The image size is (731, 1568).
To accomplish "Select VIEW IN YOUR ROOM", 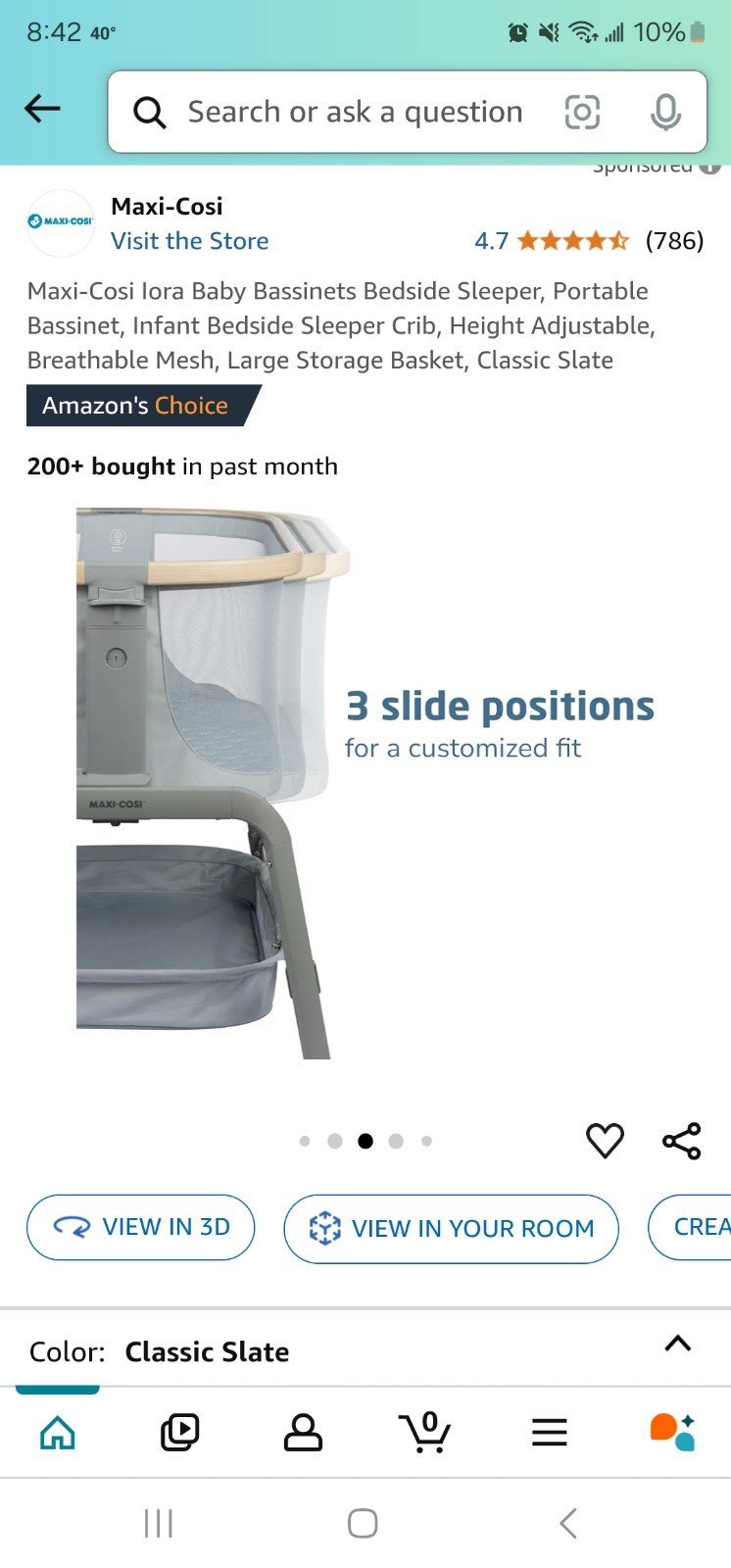I will click(451, 1228).
